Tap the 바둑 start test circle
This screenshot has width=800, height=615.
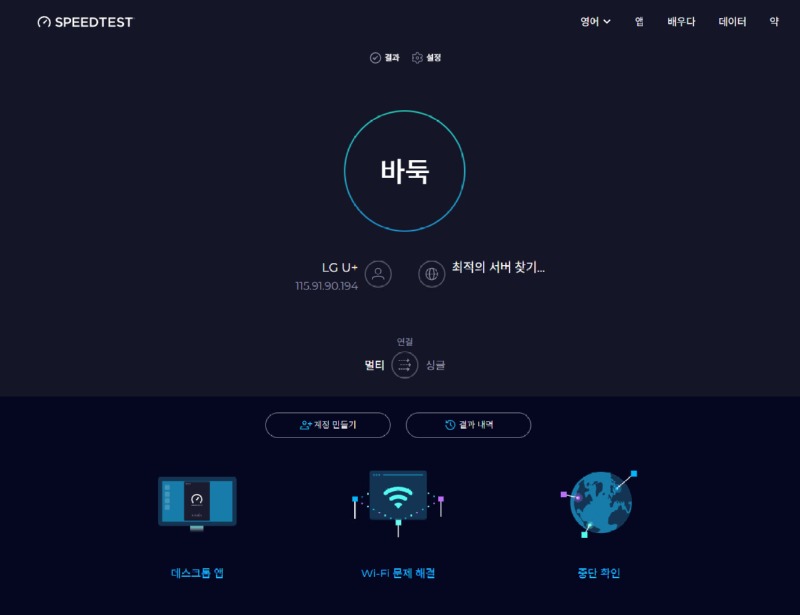(404, 171)
